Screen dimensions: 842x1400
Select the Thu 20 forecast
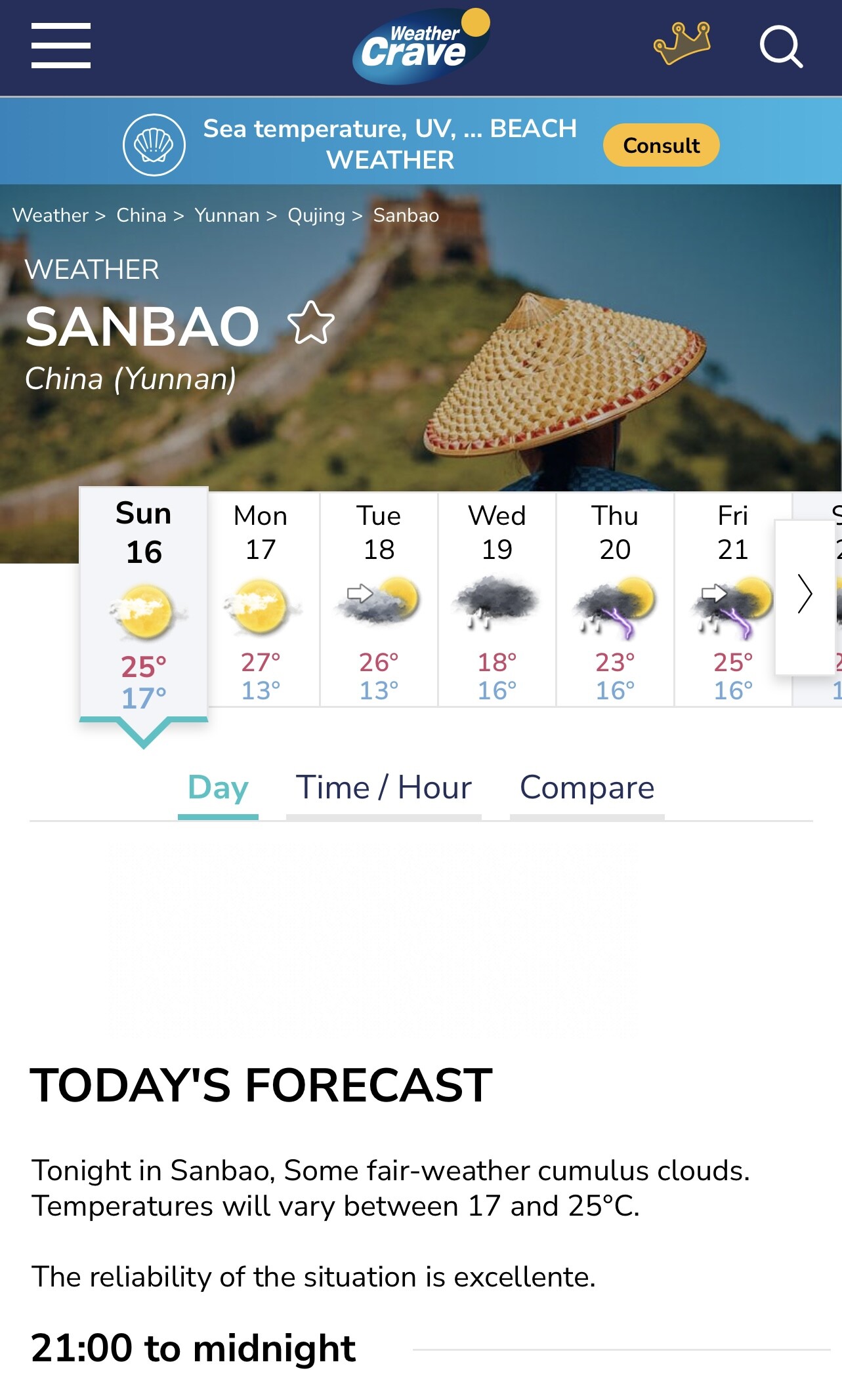(615, 600)
